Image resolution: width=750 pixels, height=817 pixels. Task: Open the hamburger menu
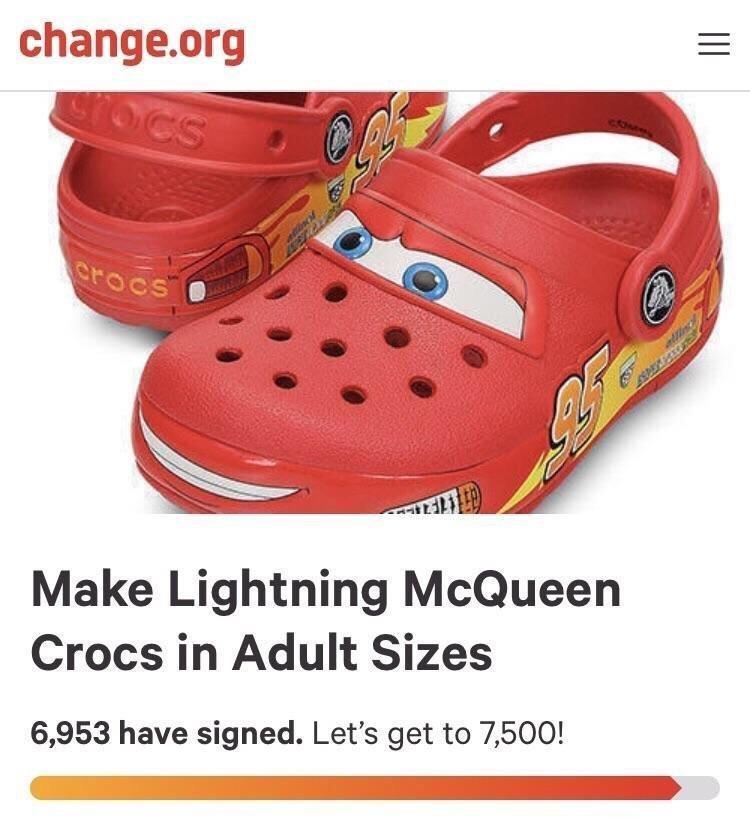point(713,44)
